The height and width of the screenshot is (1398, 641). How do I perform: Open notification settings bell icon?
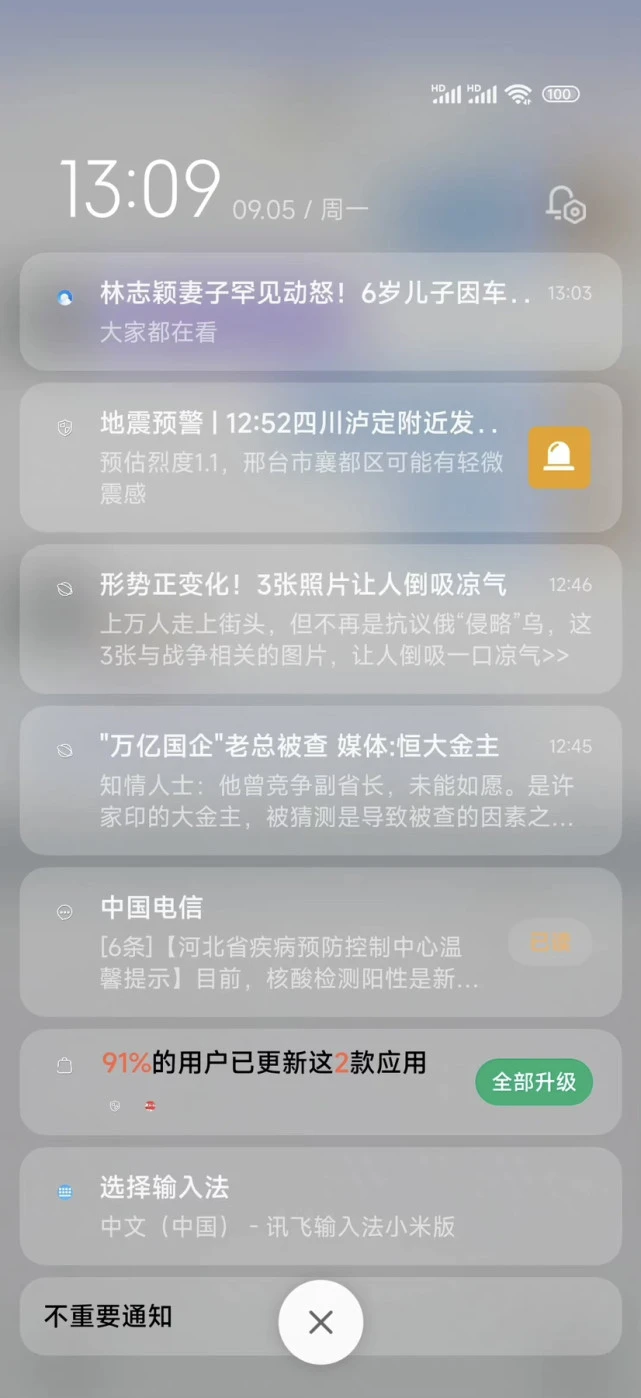pos(565,205)
